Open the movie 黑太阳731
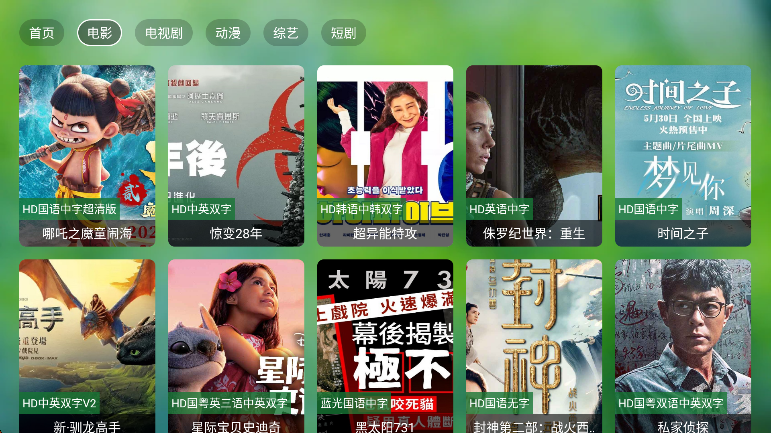Screen dimensions: 771x433 (385, 345)
